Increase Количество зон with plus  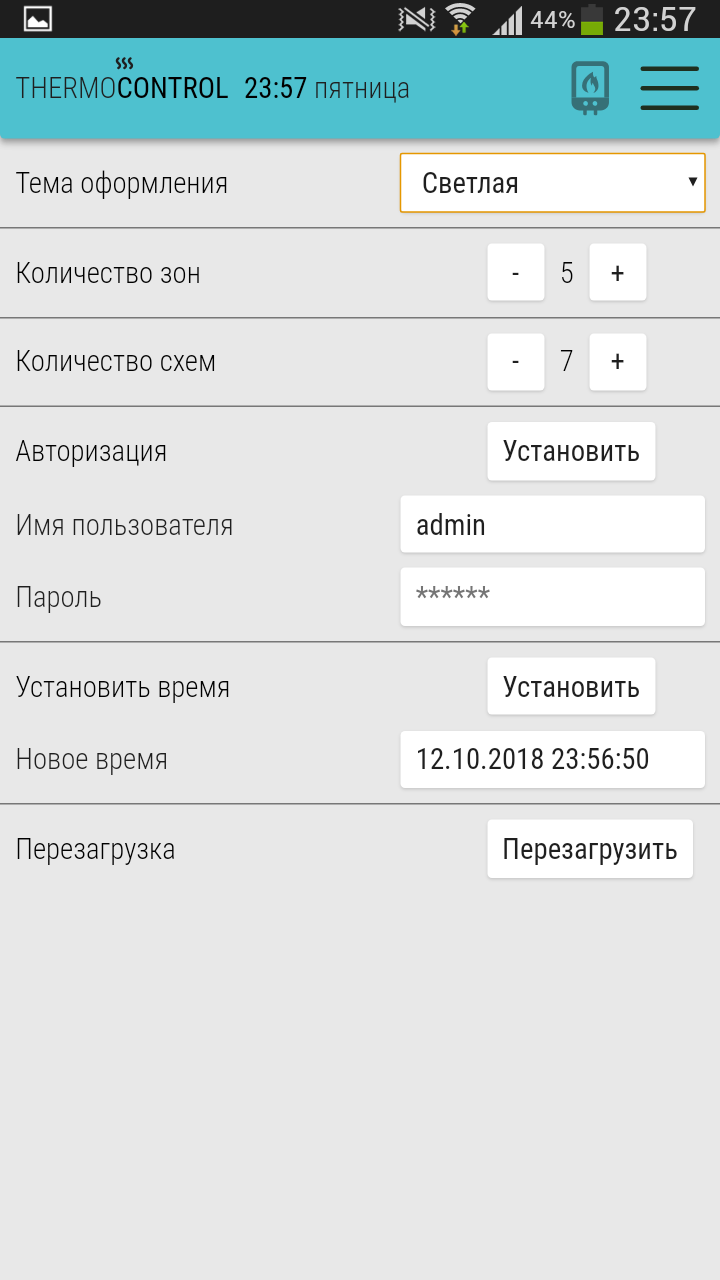point(617,273)
